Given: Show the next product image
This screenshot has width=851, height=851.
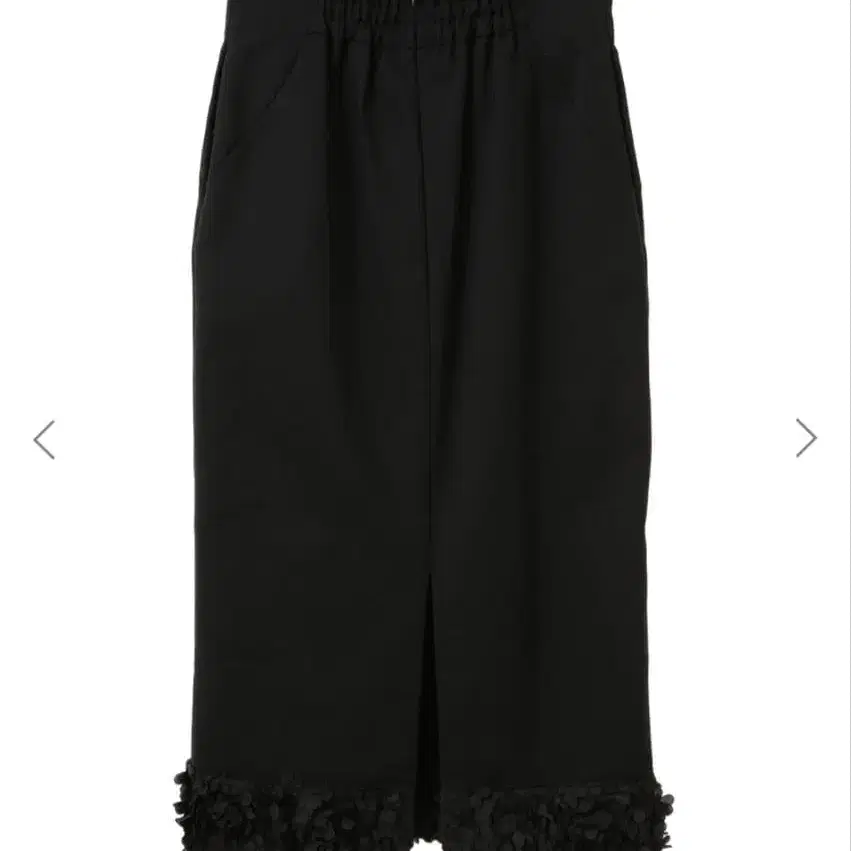Looking at the screenshot, I should (x=806, y=437).
